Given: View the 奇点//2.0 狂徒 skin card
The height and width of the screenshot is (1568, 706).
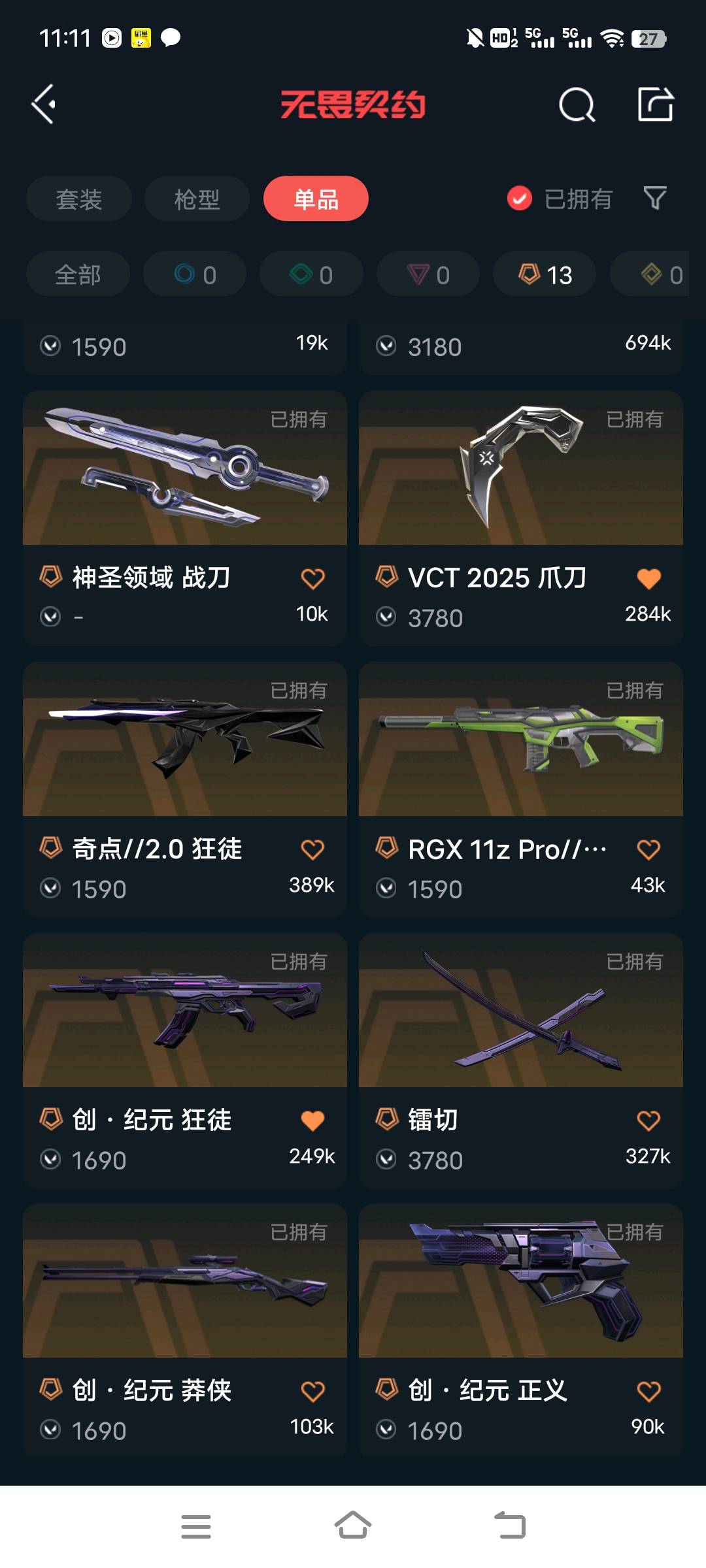Looking at the screenshot, I should pyautogui.click(x=184, y=740).
